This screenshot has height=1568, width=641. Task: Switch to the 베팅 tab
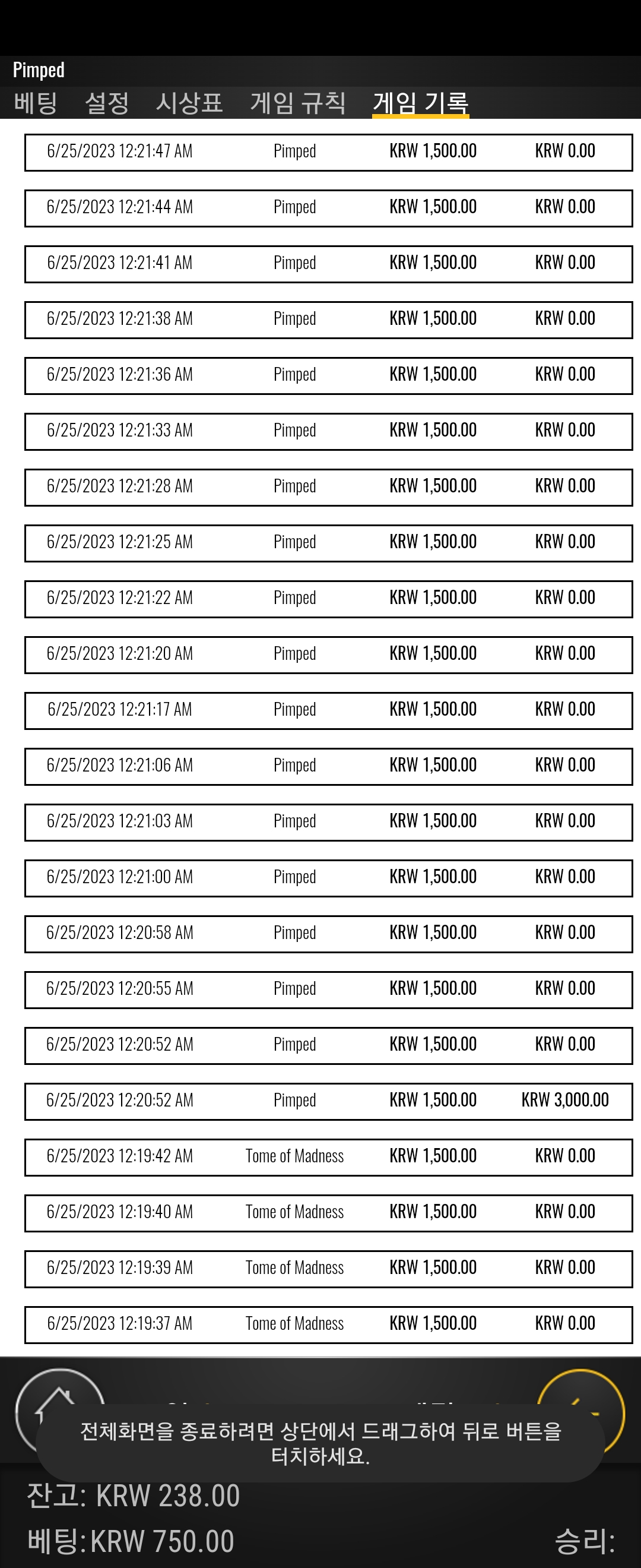coord(35,102)
